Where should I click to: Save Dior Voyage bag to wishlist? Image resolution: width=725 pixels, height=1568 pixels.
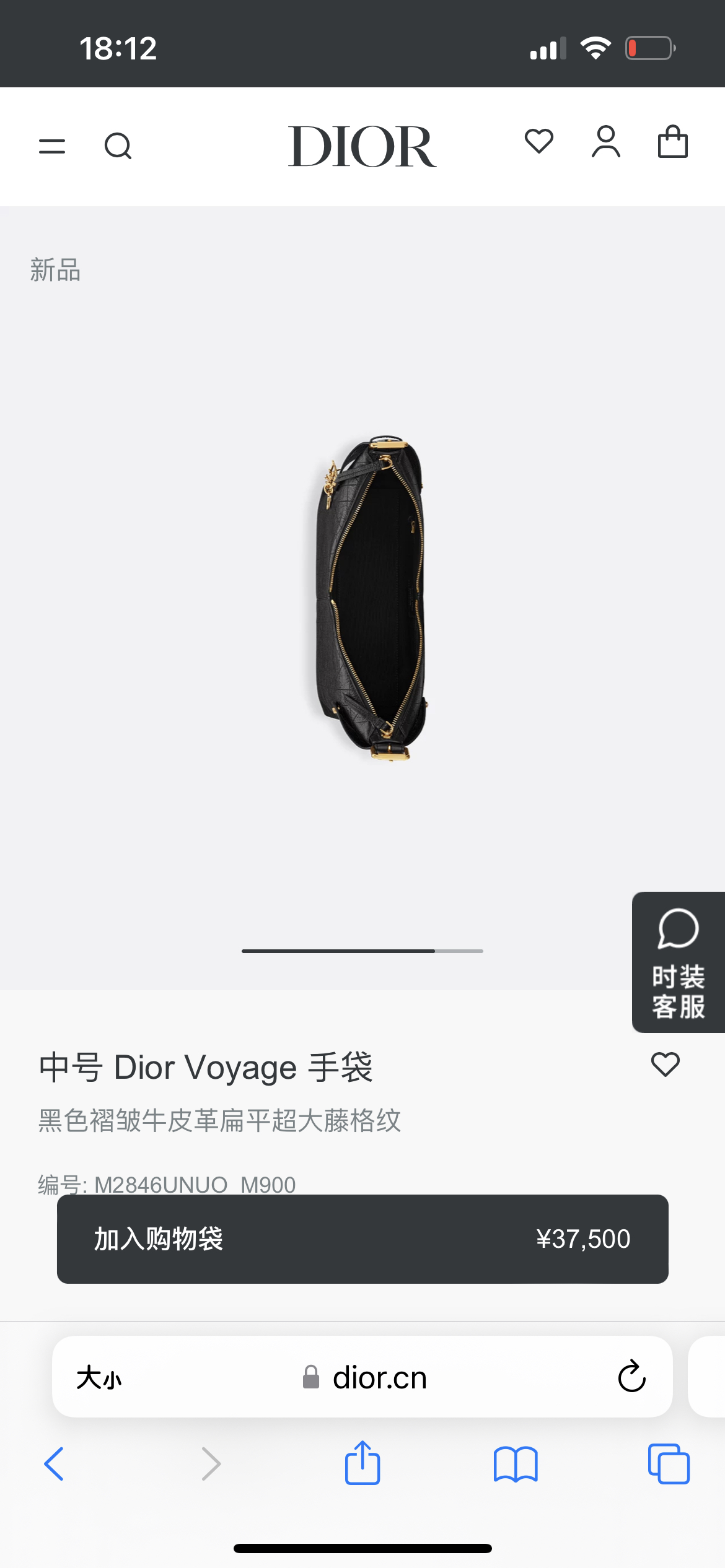tap(665, 1065)
